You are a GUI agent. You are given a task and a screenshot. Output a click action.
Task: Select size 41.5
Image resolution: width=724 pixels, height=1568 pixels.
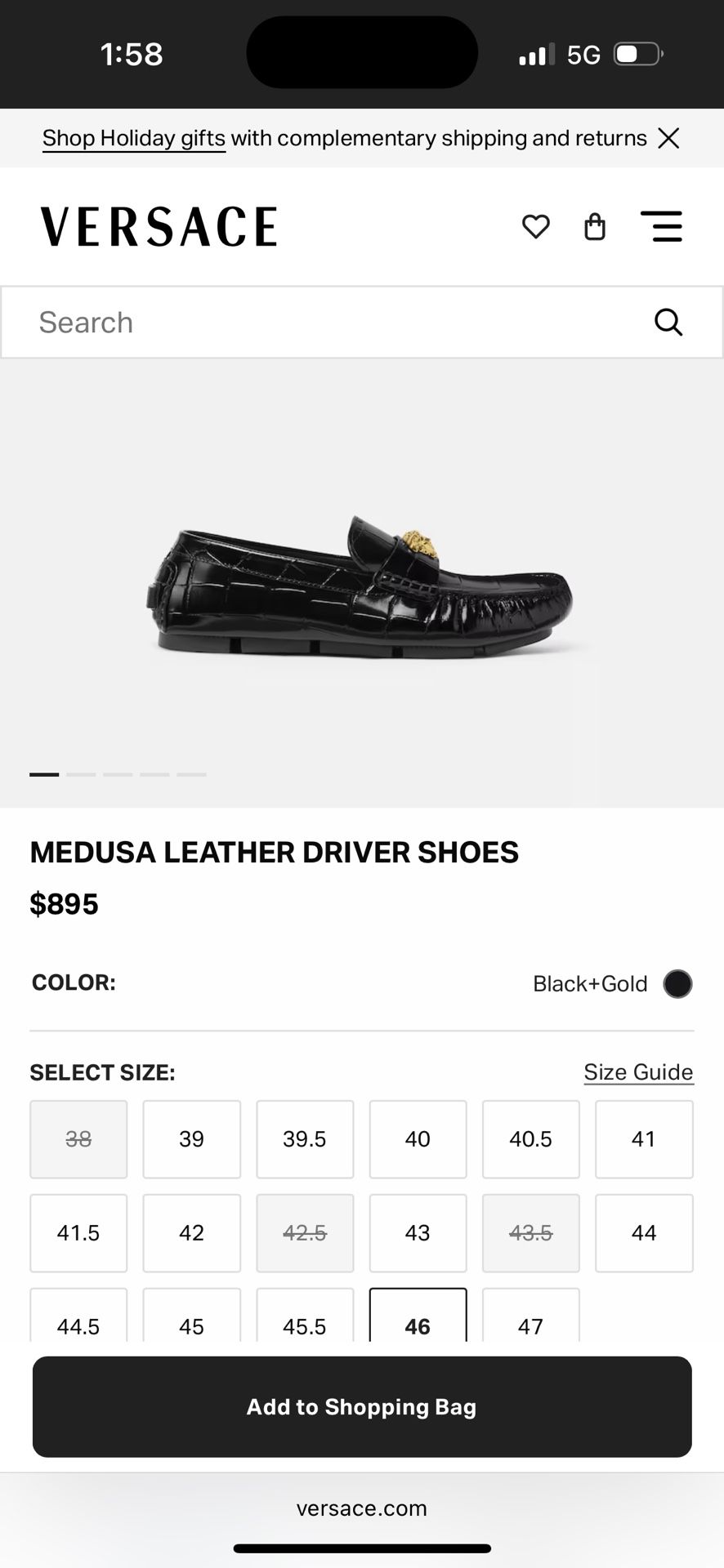click(x=78, y=1233)
